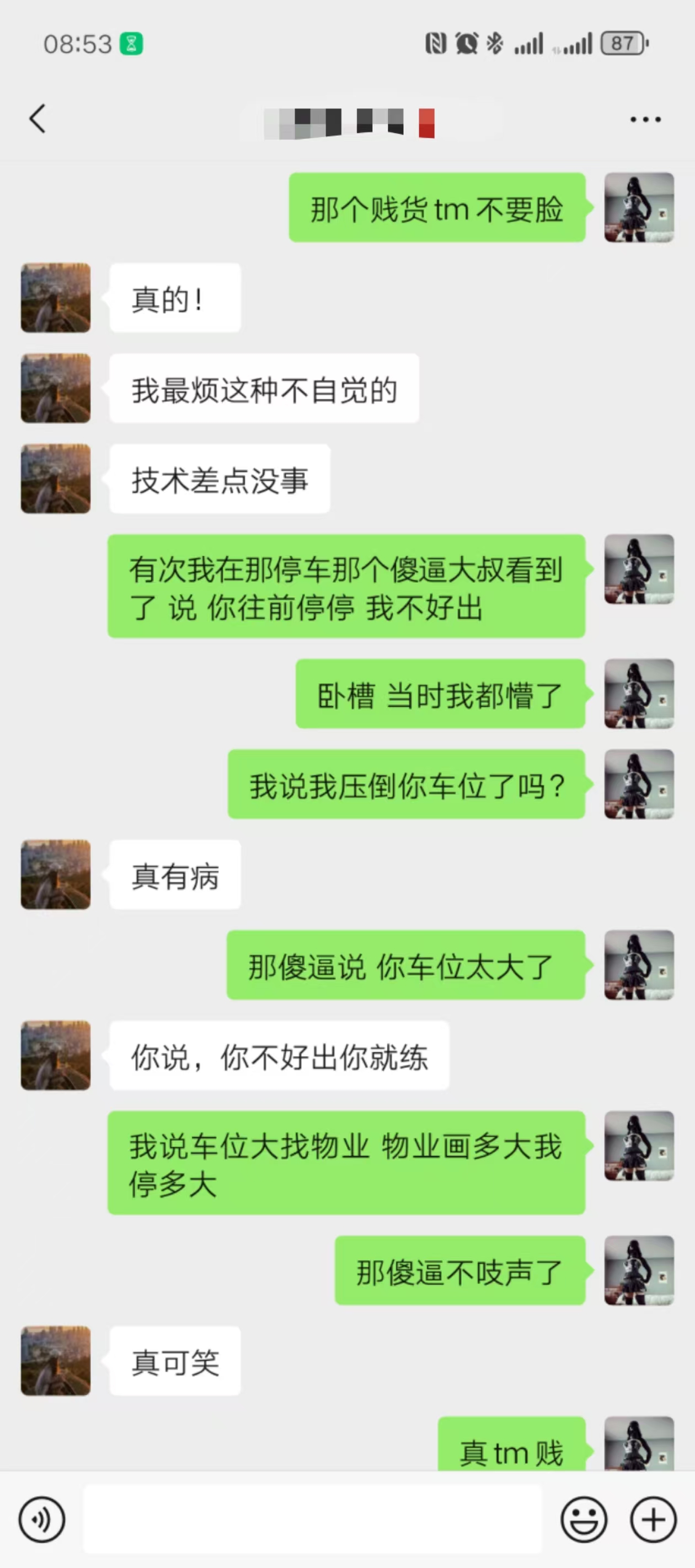The height and width of the screenshot is (1568, 695).
Task: Open the emoji sticker panel
Action: [x=584, y=1519]
